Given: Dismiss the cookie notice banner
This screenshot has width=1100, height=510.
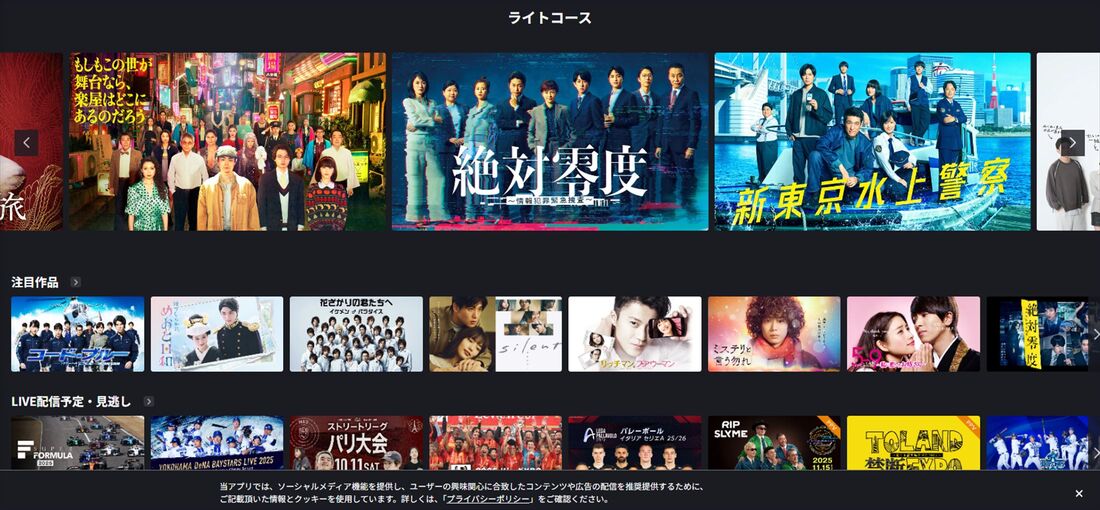Looking at the screenshot, I should (1079, 493).
